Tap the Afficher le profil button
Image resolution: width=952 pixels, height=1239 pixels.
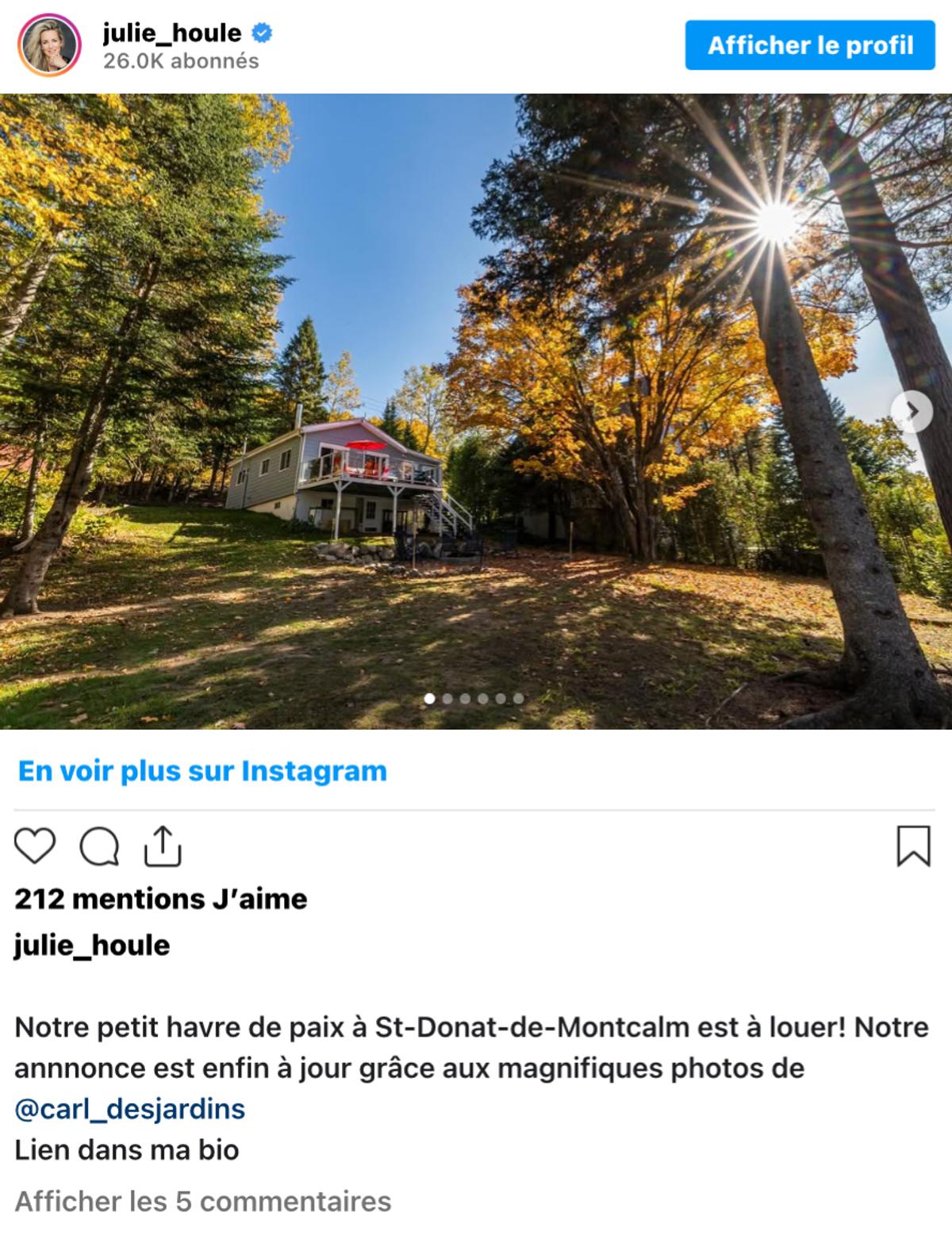[x=810, y=45]
